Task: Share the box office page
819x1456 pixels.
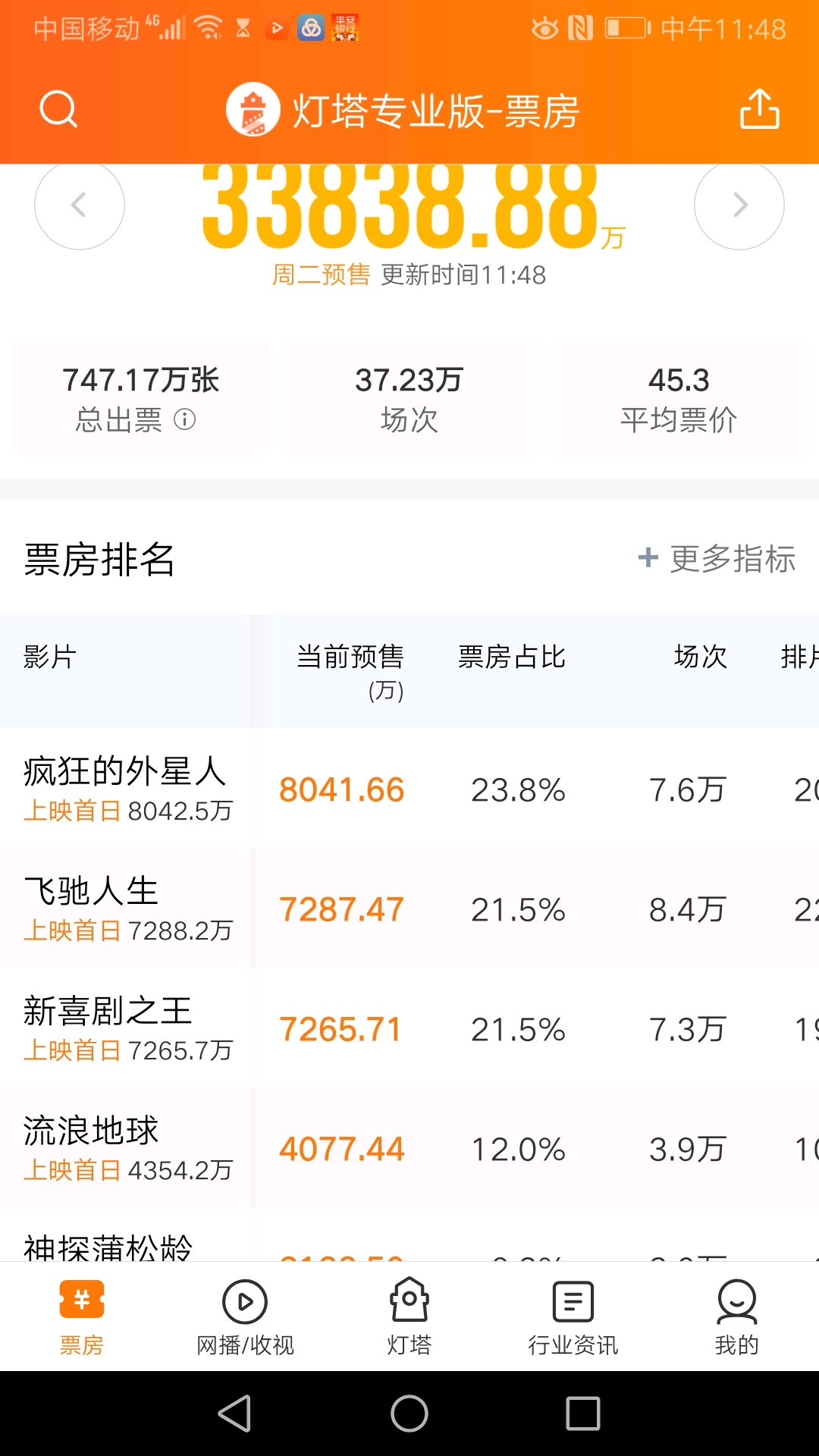Action: (759, 109)
